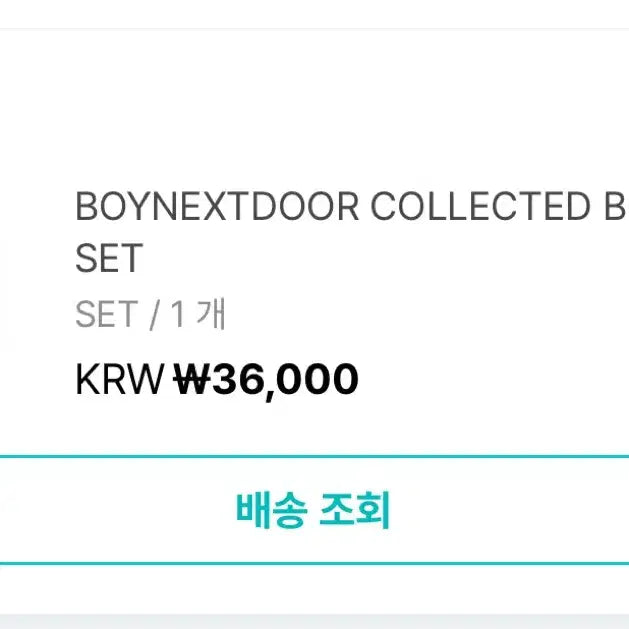Tap the 배송 조회 delivery tracking button
The width and height of the screenshot is (629, 629).
click(313, 511)
